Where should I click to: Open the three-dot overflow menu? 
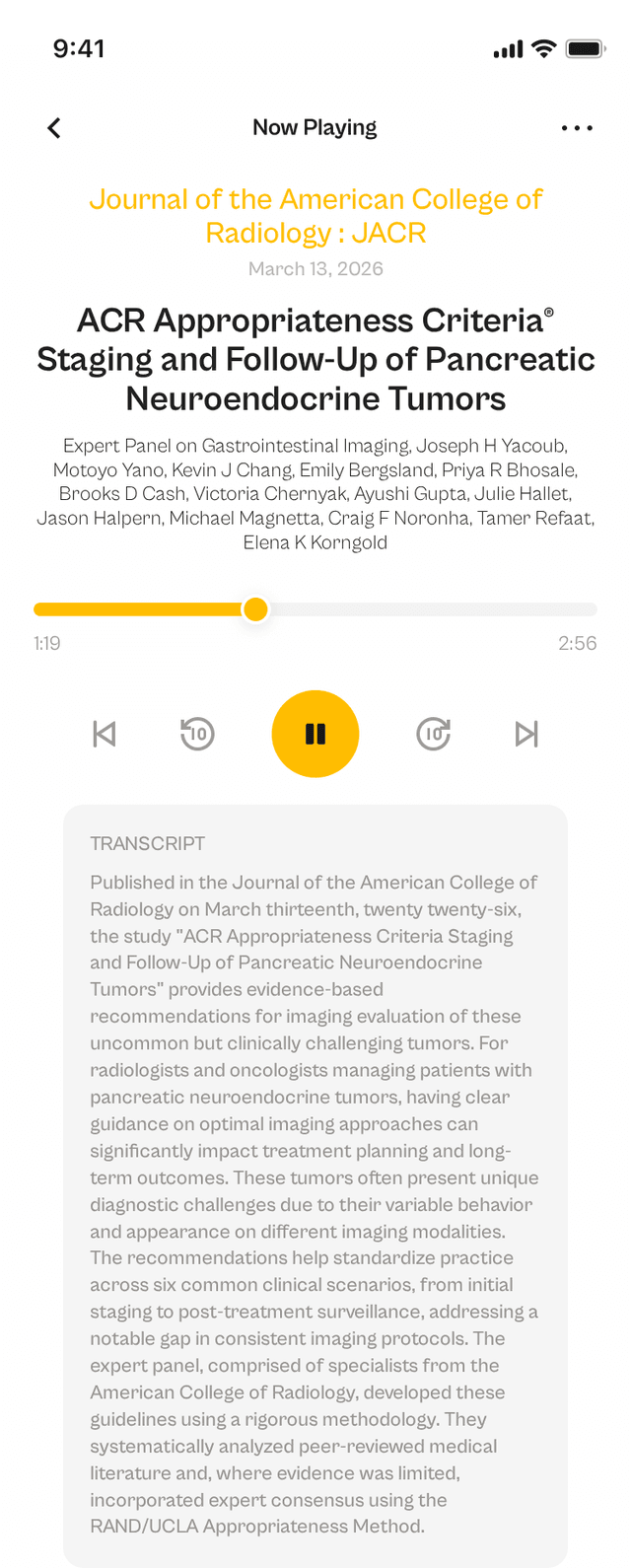click(577, 128)
